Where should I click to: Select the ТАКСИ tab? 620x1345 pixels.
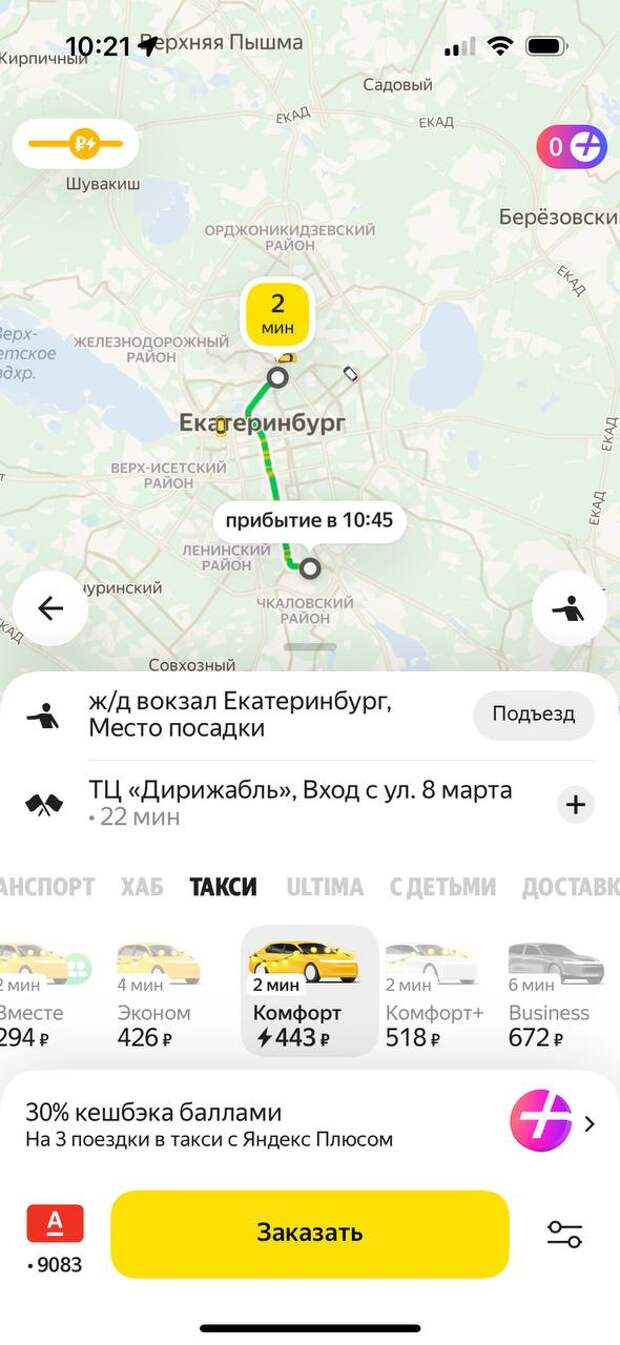223,886
